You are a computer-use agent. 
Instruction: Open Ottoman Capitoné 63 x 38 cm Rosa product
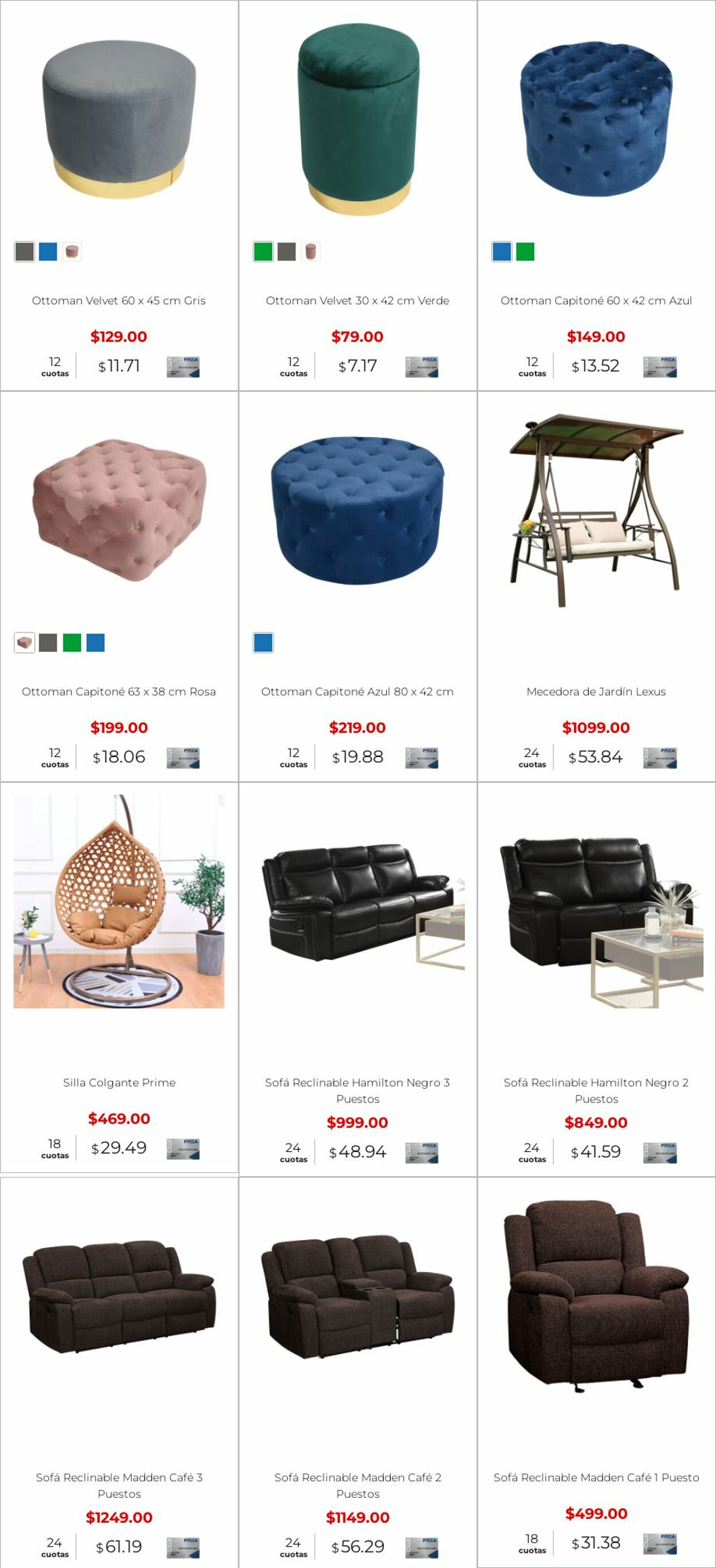(119, 692)
